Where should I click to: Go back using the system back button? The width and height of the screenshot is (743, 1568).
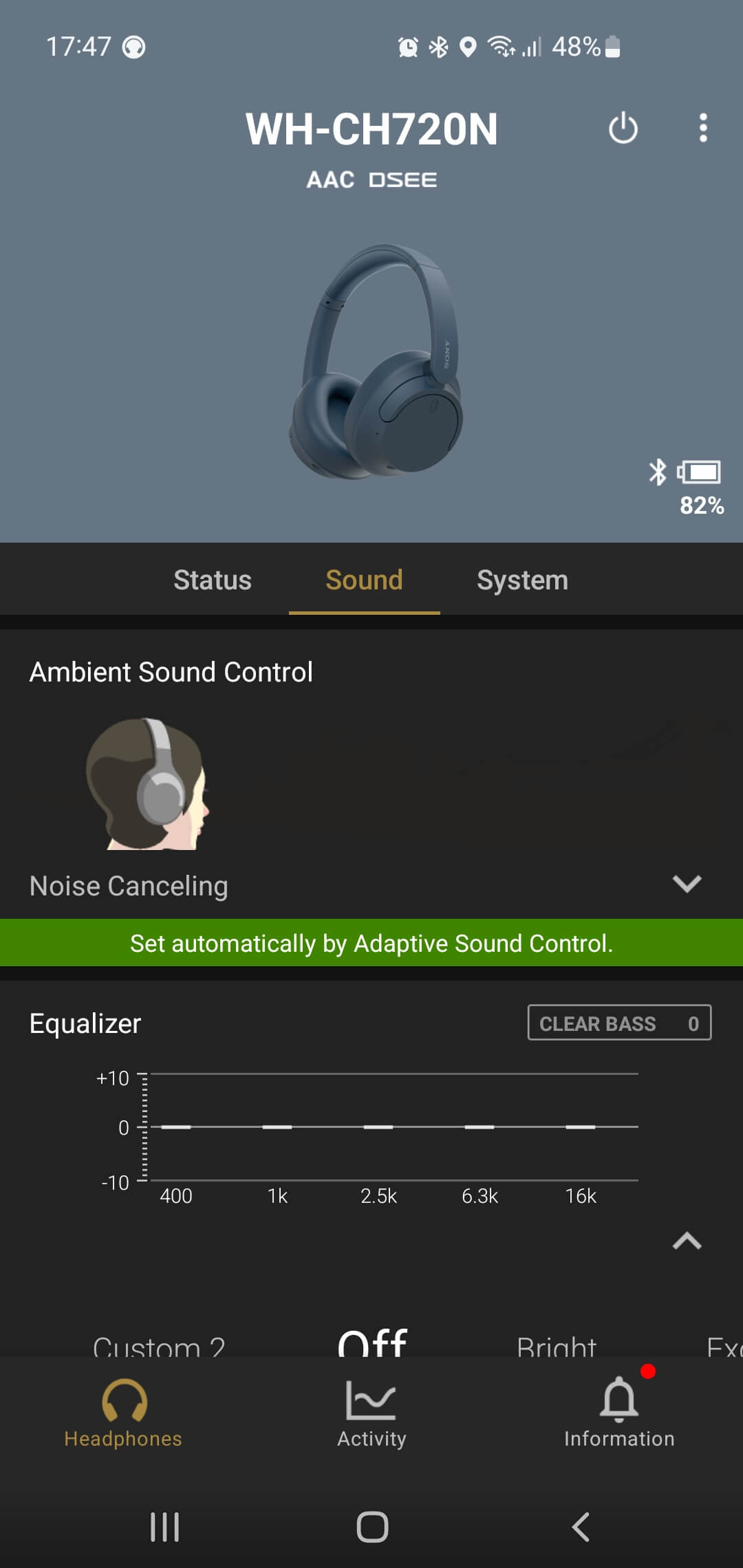[x=581, y=1527]
